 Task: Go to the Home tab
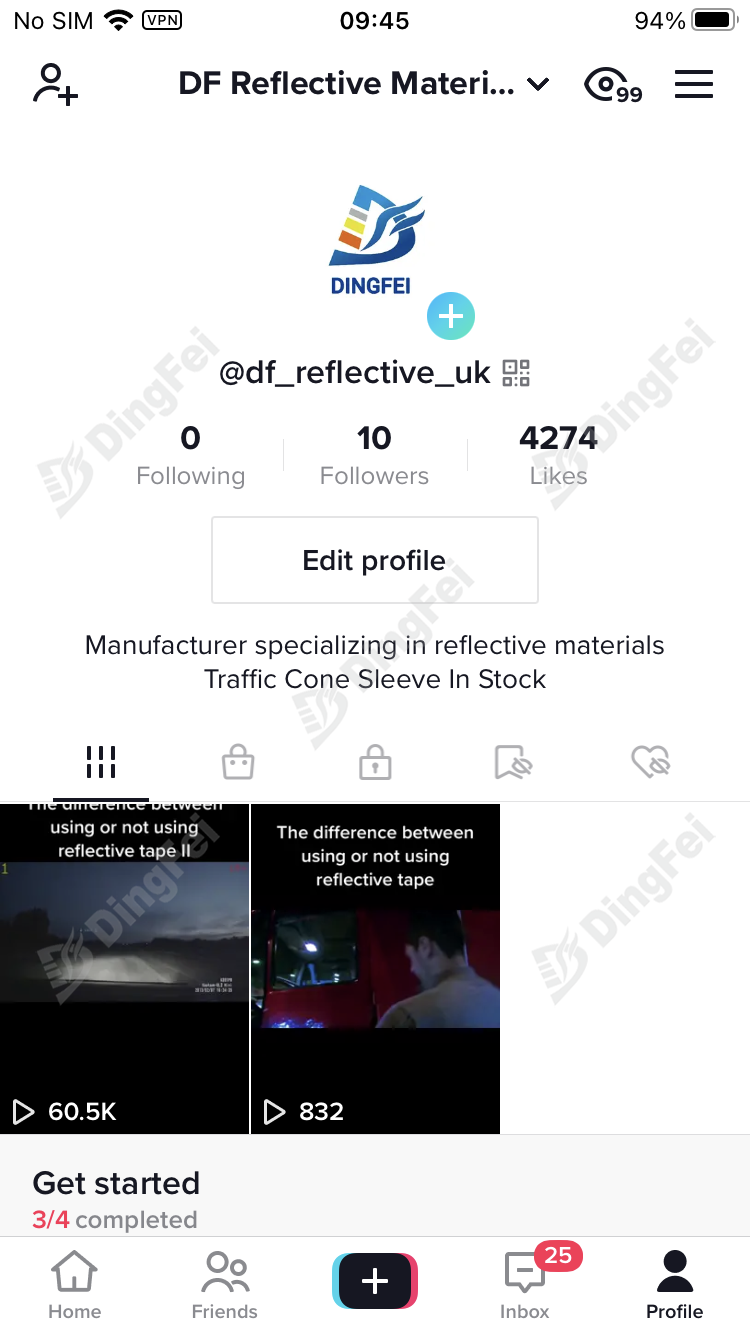[75, 1286]
